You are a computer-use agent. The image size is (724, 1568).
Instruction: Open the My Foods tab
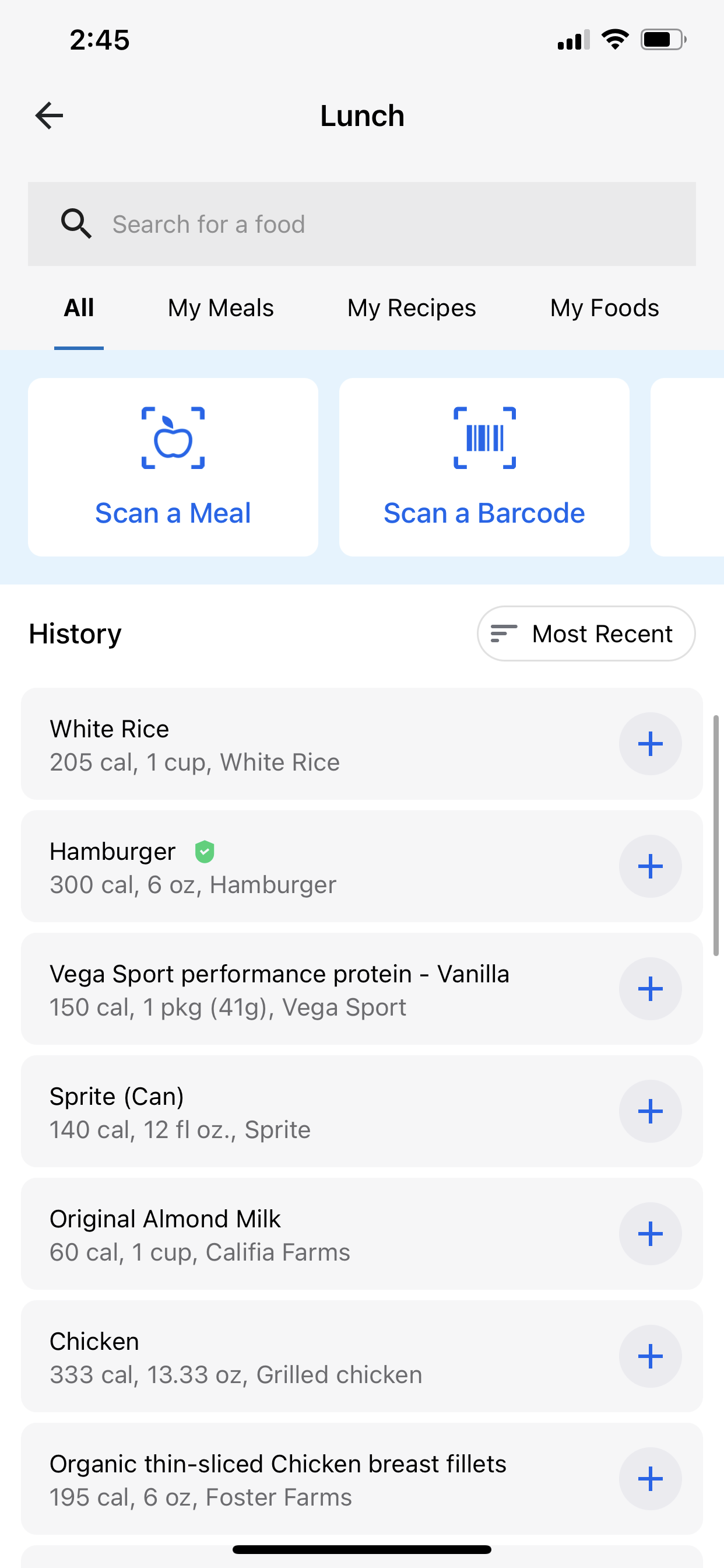point(604,308)
